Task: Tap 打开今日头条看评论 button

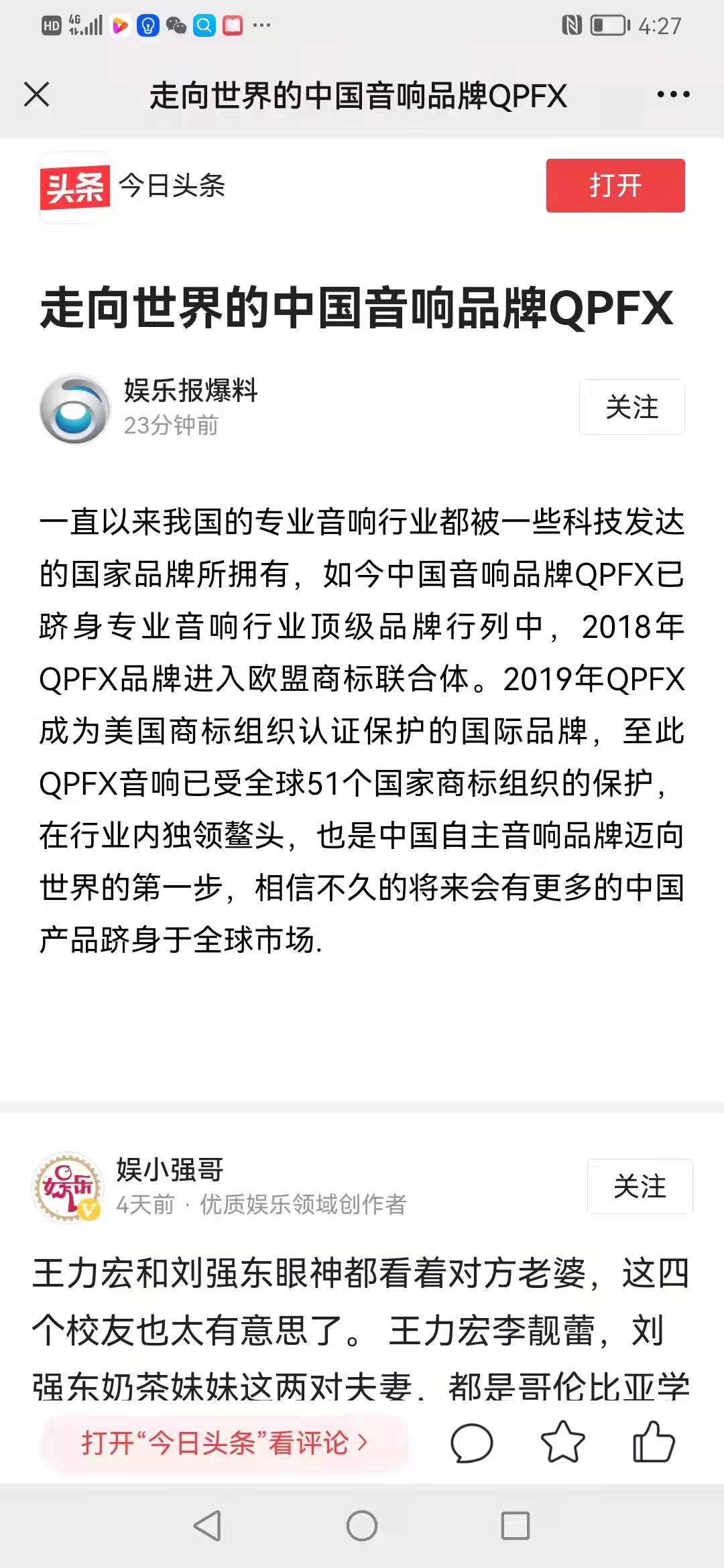Action: 225,1442
